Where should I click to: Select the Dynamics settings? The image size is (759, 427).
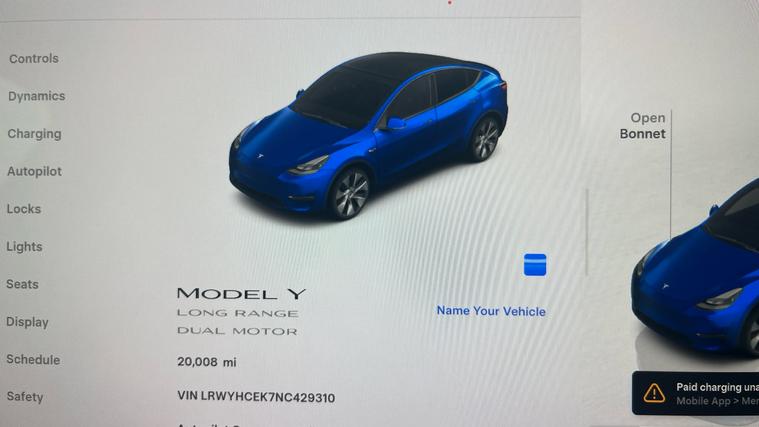(x=37, y=96)
